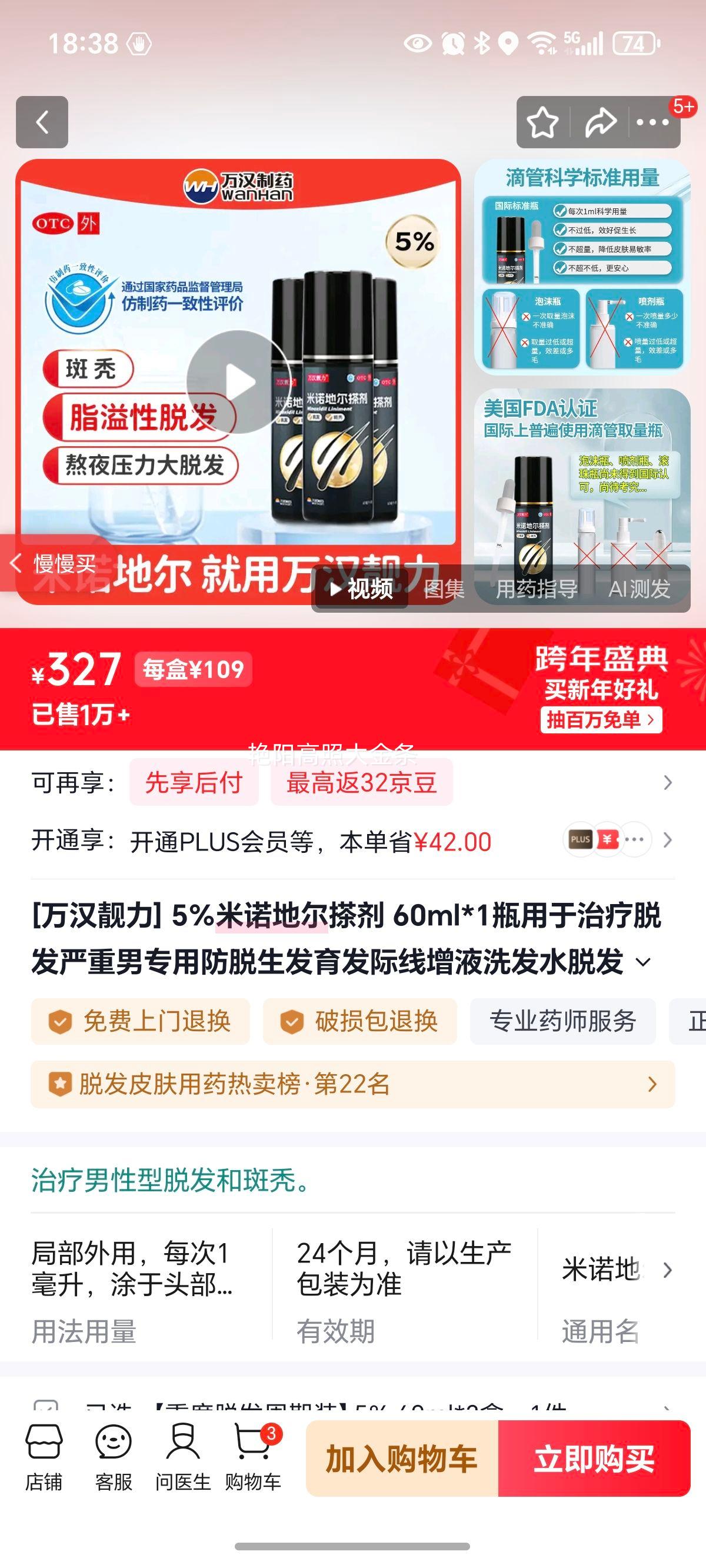Image resolution: width=706 pixels, height=1568 pixels.
Task: Switch to the AI测发 tab
Action: (x=640, y=589)
